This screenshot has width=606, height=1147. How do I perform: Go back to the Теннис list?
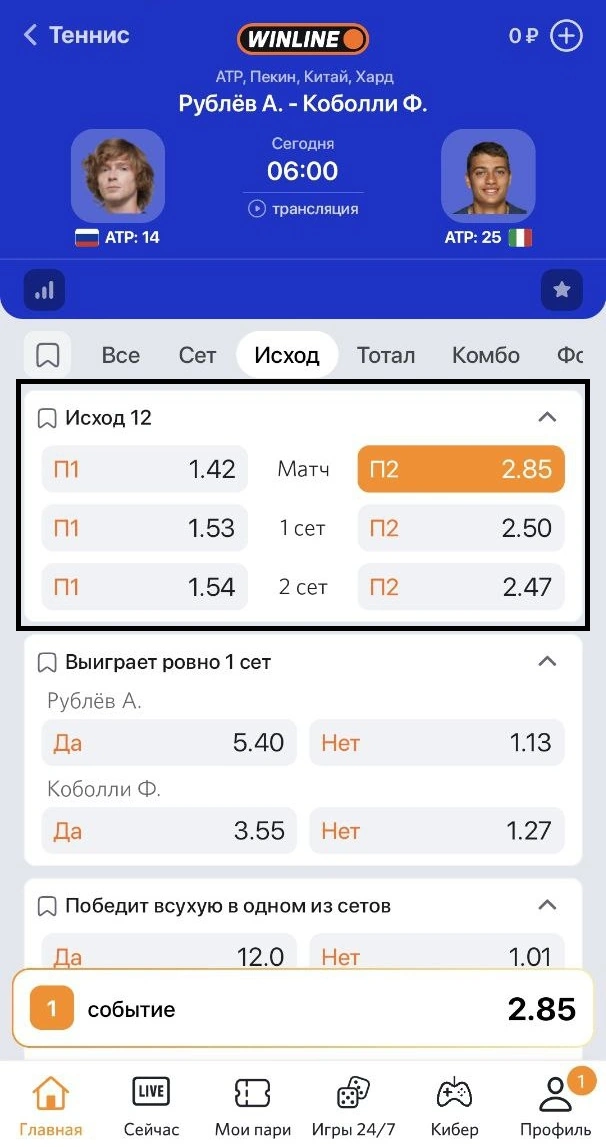click(32, 36)
